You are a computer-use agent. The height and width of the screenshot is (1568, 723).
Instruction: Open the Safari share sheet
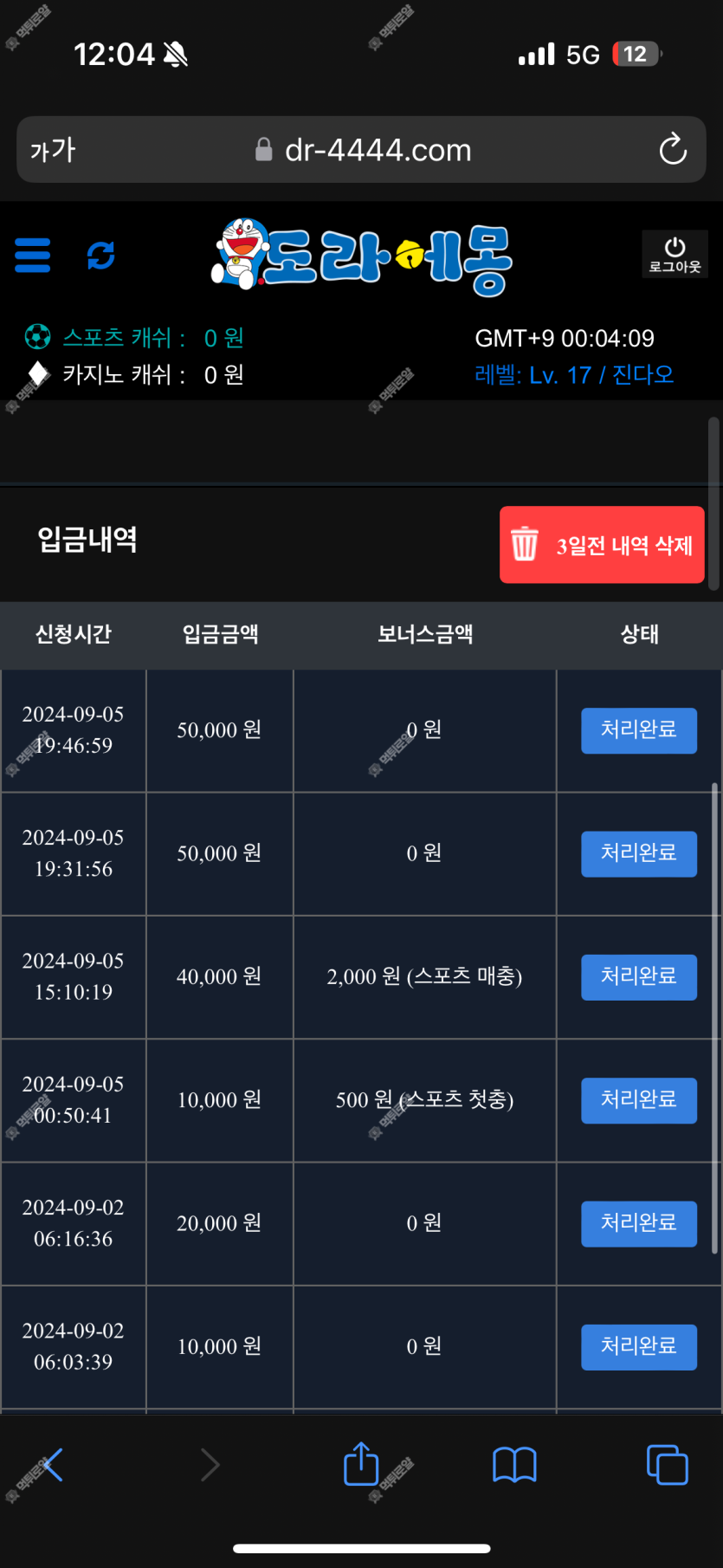pos(361,1464)
